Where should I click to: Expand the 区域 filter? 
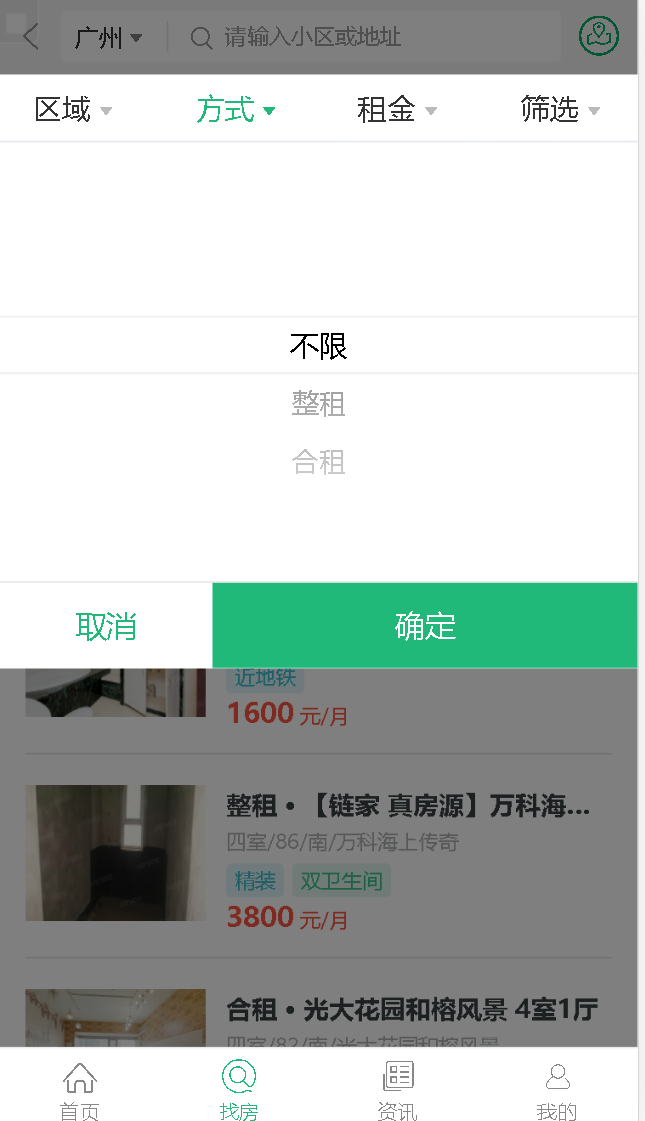[x=73, y=109]
